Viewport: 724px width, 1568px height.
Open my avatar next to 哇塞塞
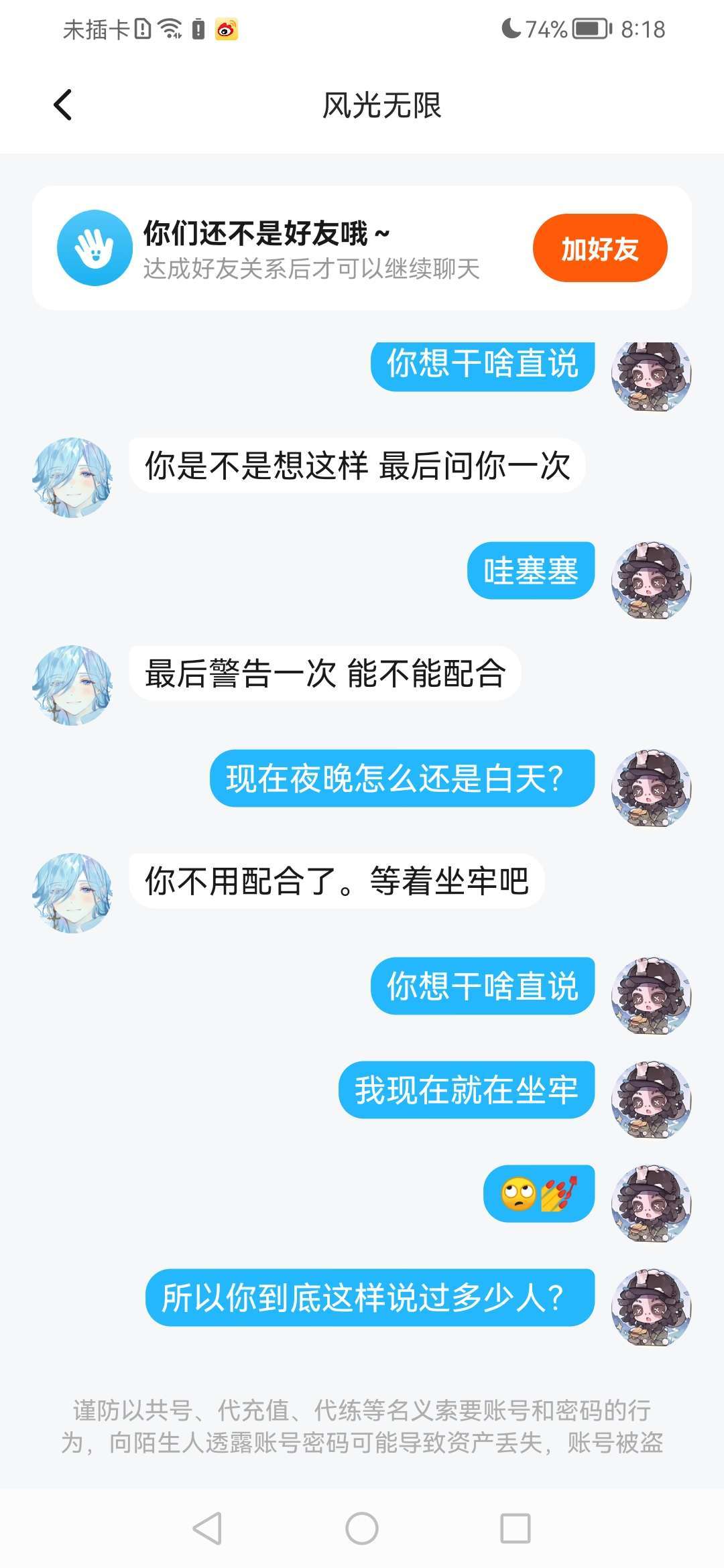coord(650,581)
